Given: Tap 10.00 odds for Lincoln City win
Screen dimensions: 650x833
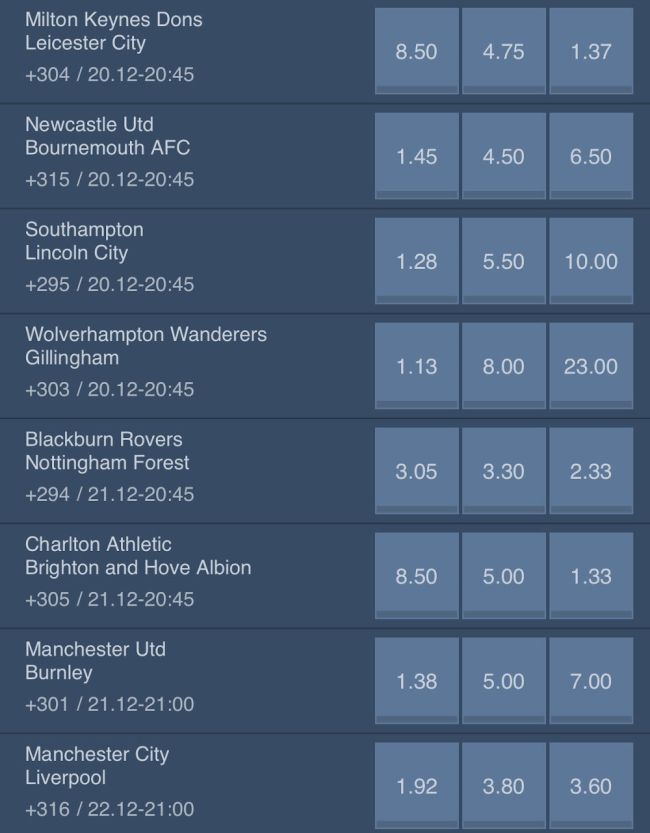Looking at the screenshot, I should (590, 261).
